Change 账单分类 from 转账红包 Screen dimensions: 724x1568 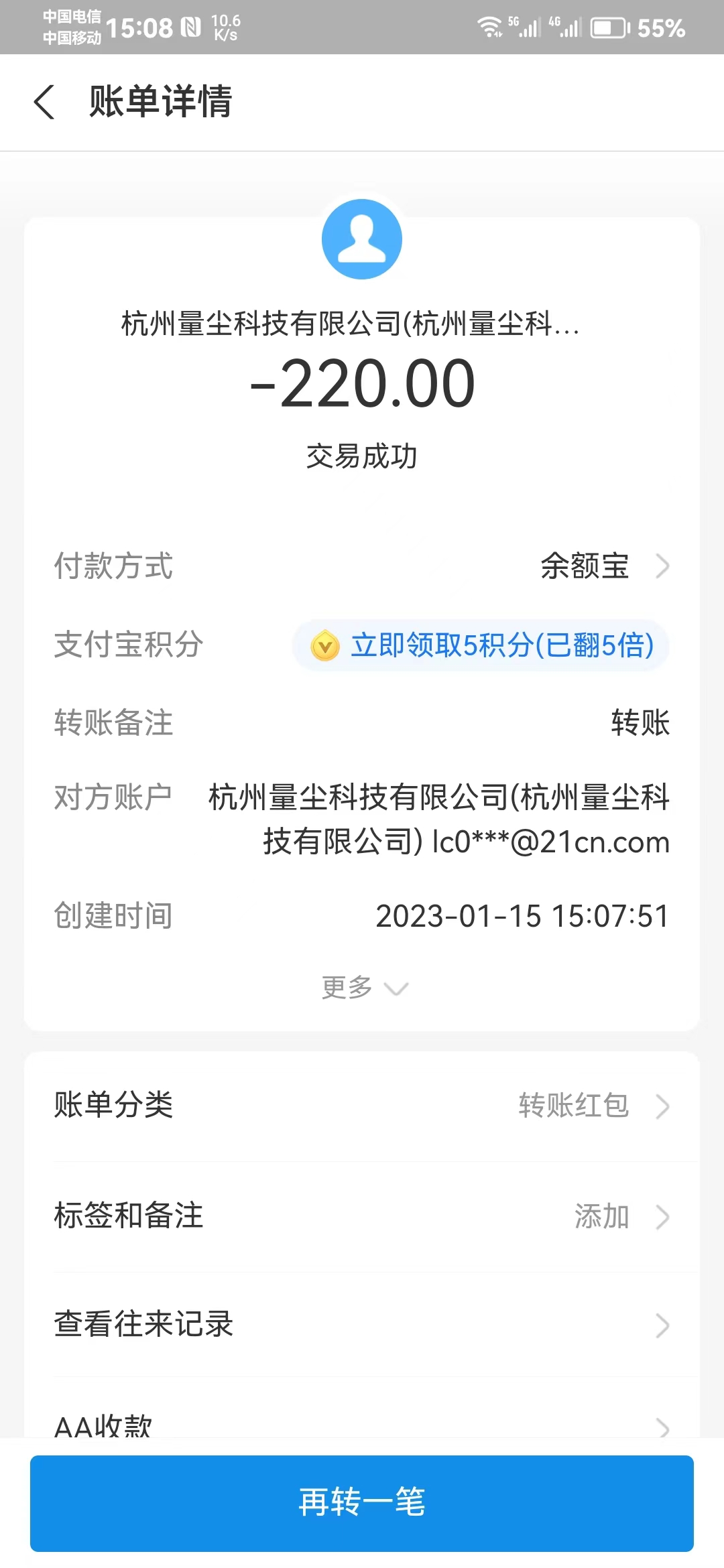362,1106
